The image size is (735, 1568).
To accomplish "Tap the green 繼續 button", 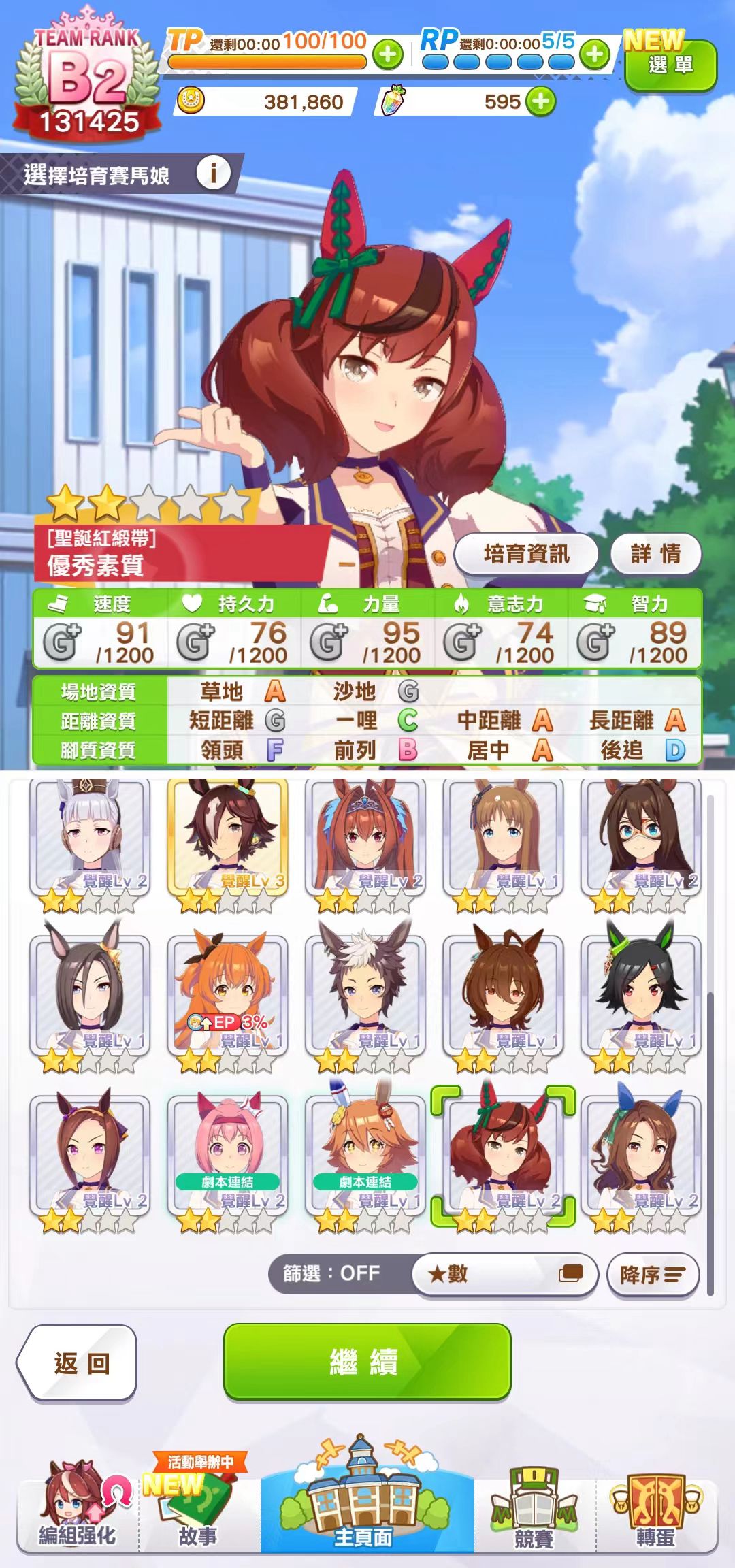I will click(x=367, y=1362).
